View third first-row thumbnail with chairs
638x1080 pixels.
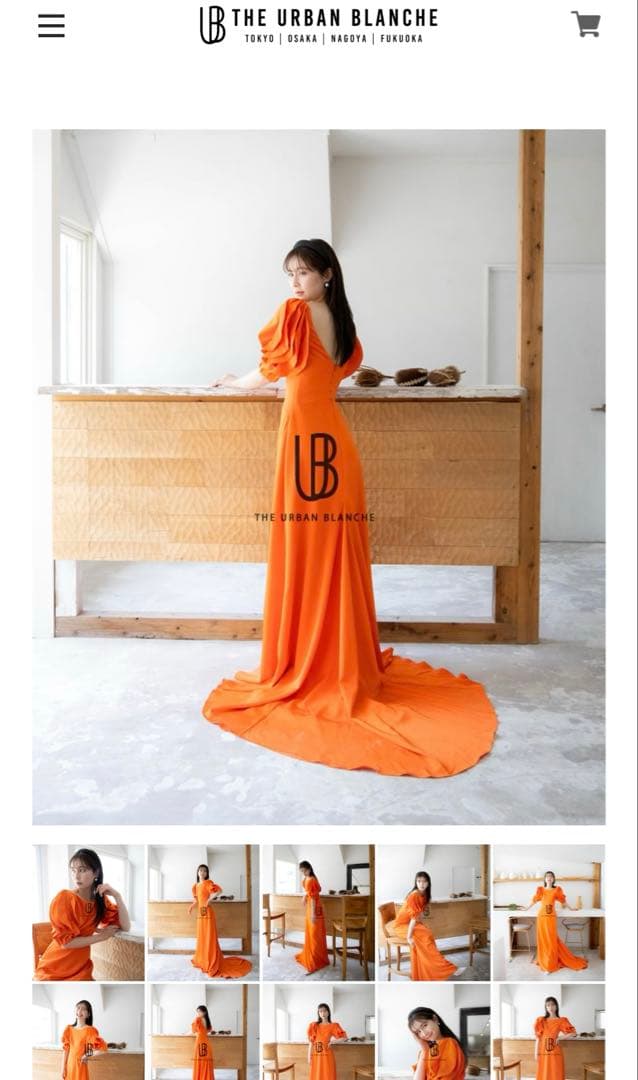(318, 912)
